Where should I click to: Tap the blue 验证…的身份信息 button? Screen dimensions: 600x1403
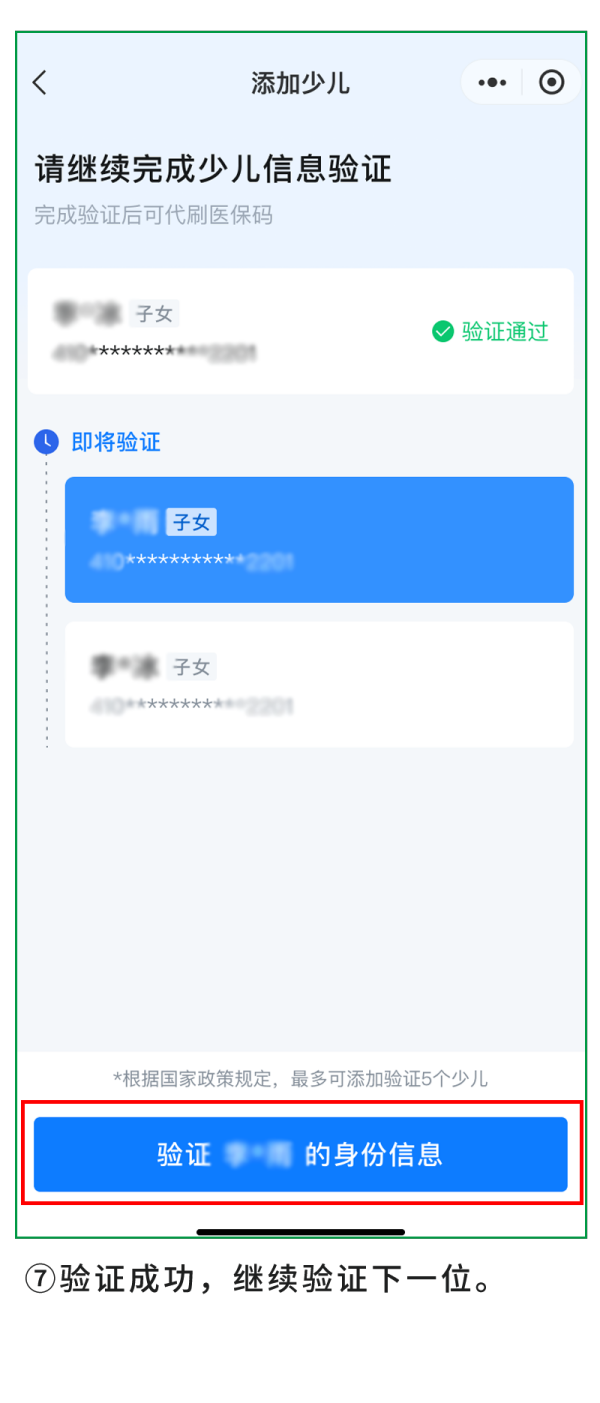(300, 1155)
